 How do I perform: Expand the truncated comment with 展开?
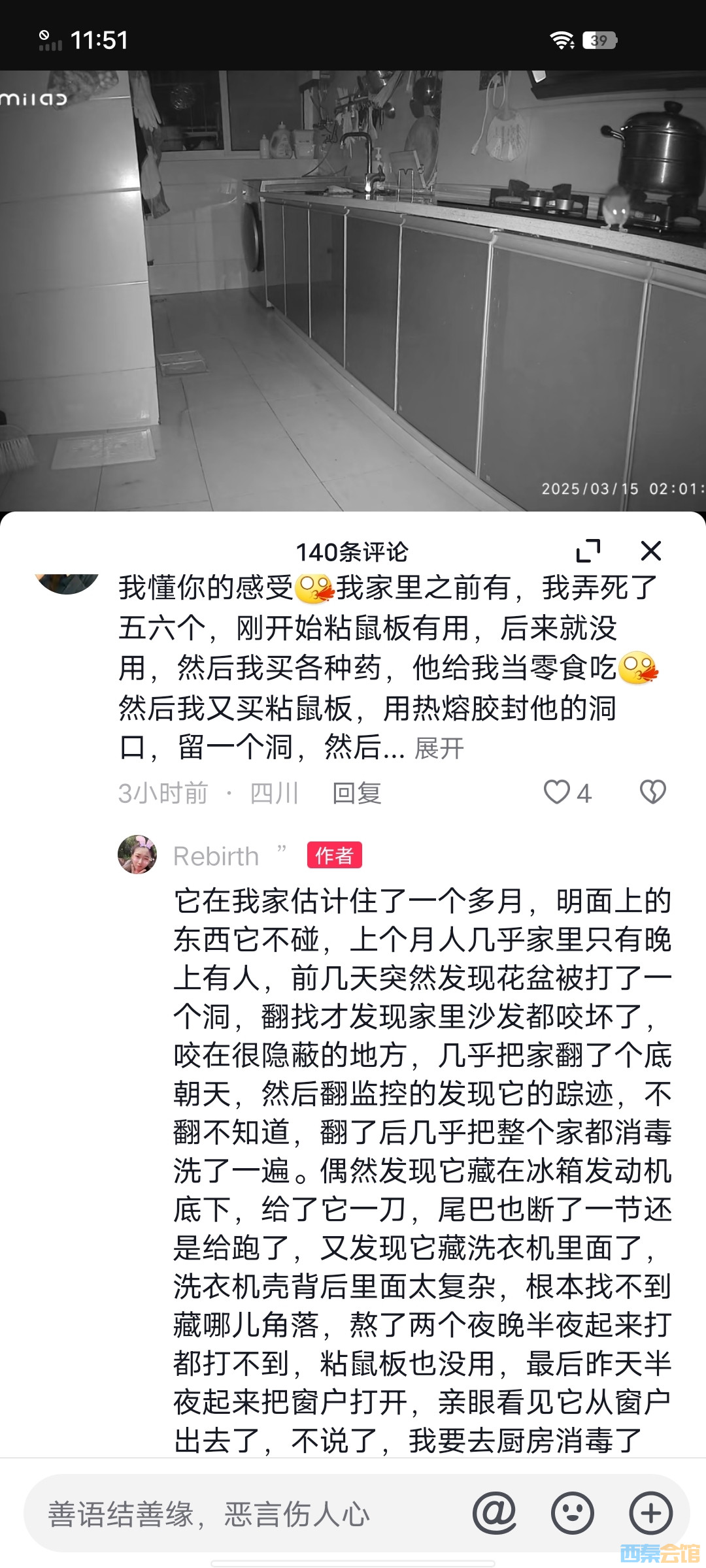tap(439, 748)
